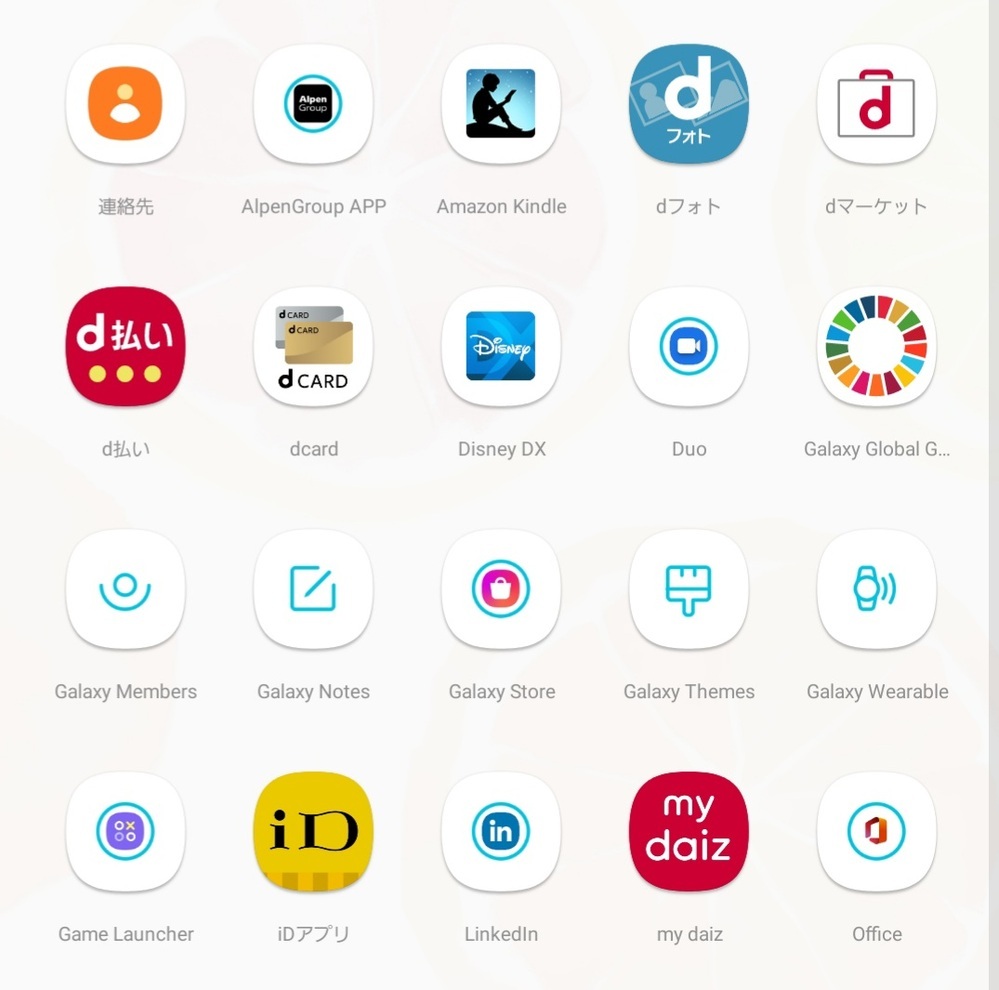Launch AlpenGroup APP
The image size is (999, 990).
point(313,104)
